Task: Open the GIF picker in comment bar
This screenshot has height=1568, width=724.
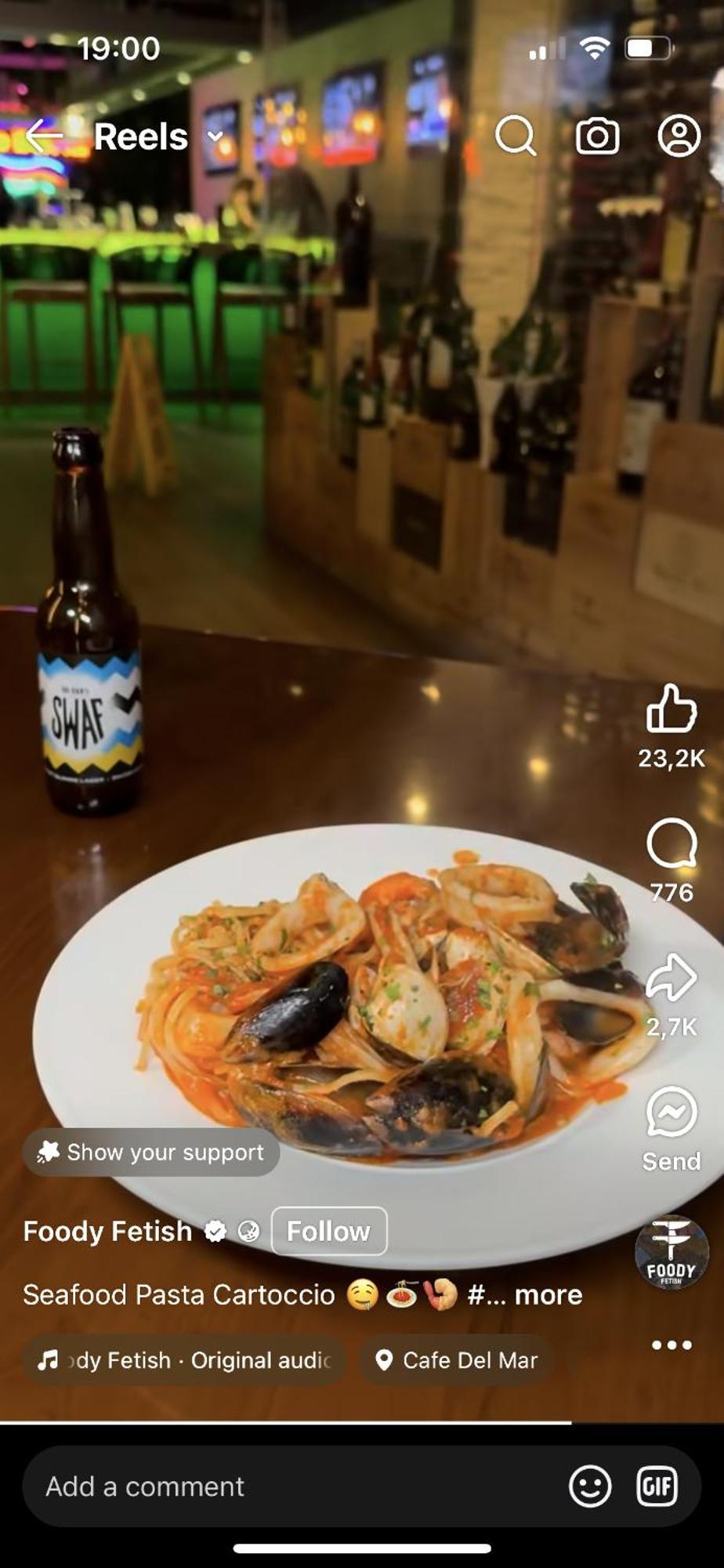Action: click(657, 1486)
